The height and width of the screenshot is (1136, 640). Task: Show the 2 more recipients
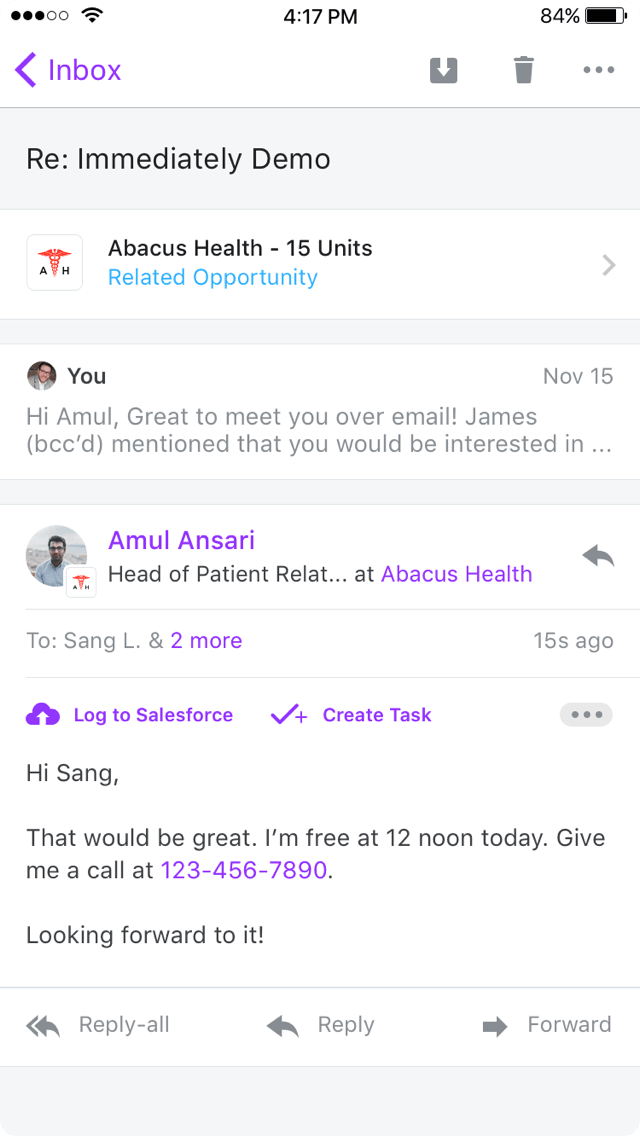(206, 641)
